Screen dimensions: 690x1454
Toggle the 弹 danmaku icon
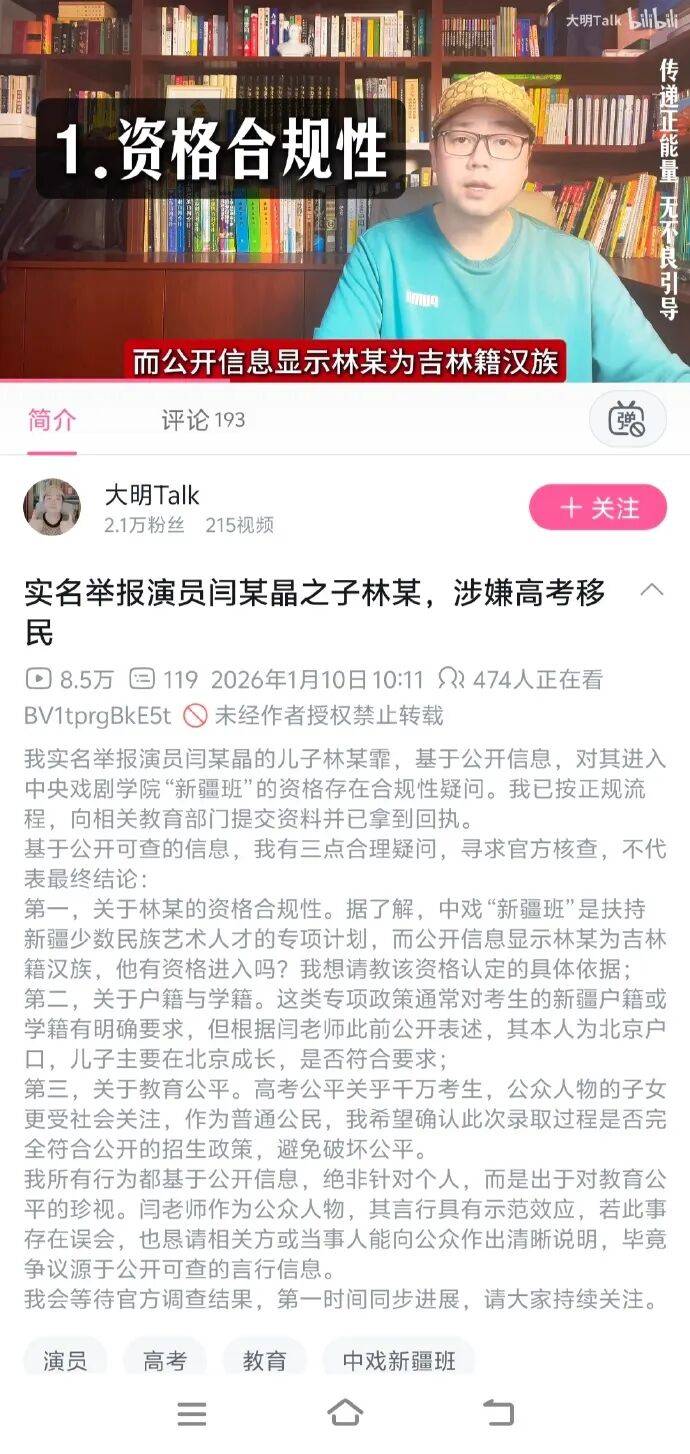point(627,419)
